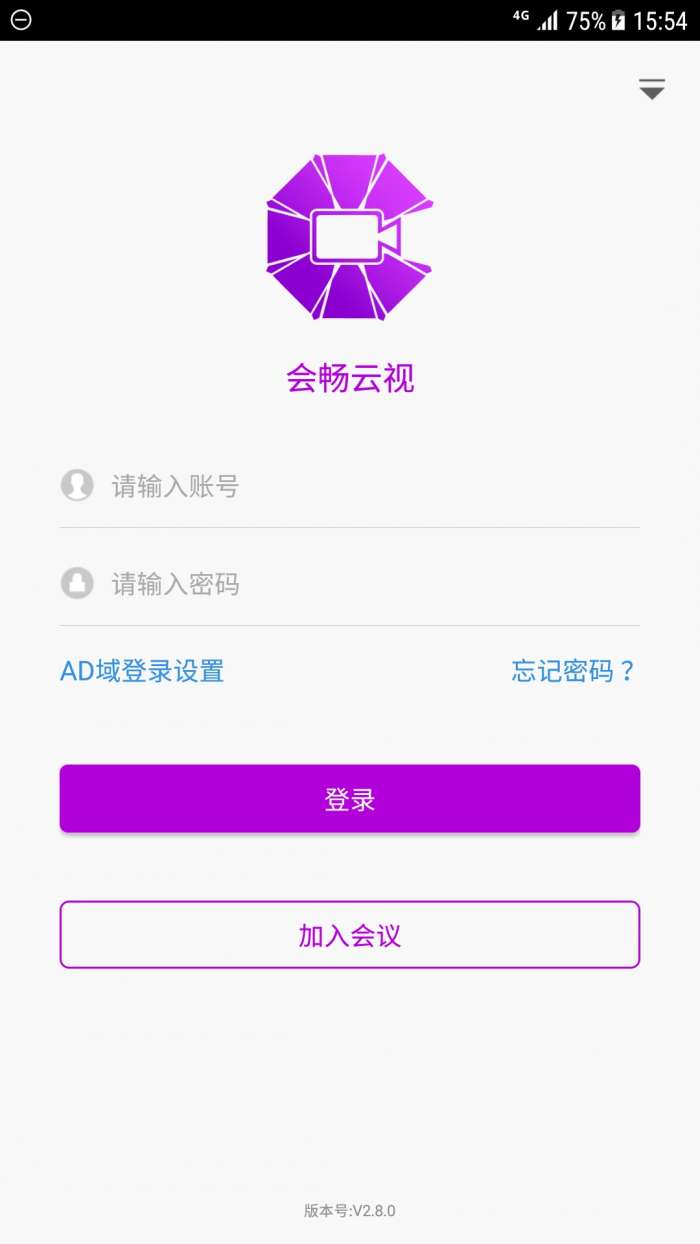Tap 忘记密码？ link
The height and width of the screenshot is (1244, 700).
574,671
